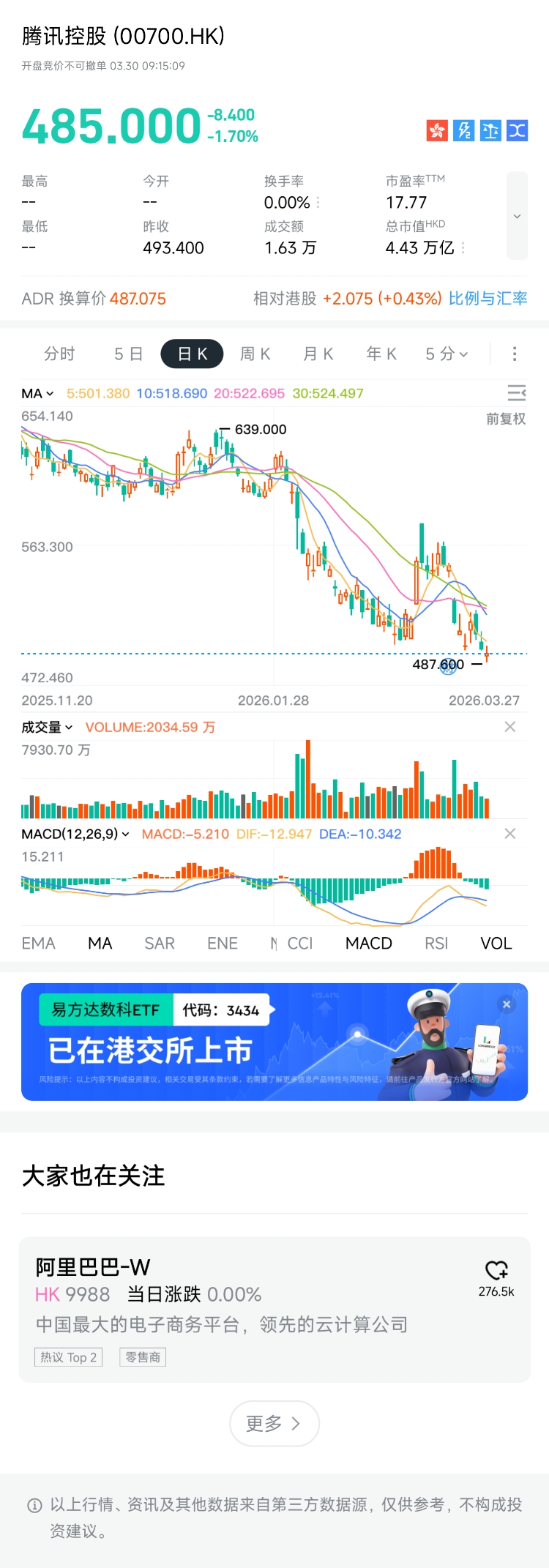The width and height of the screenshot is (549, 1568).
Task: Select the SAR indicator
Action: (159, 944)
